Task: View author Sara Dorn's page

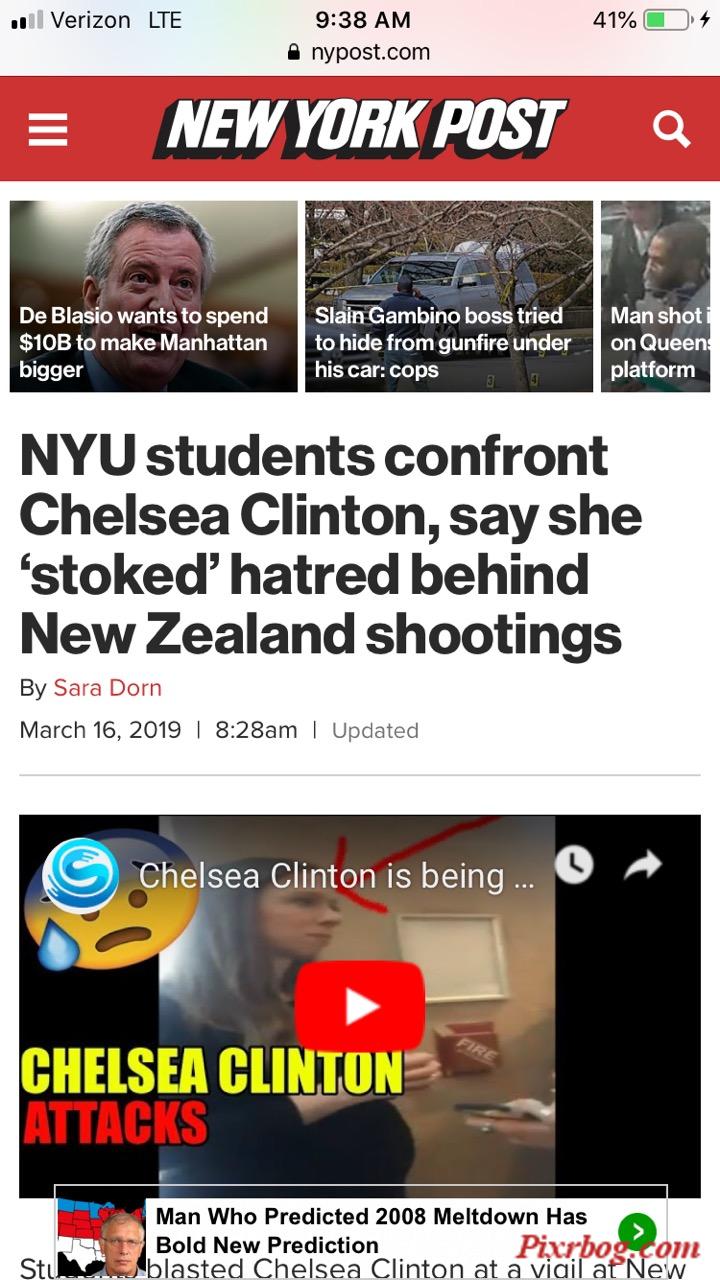Action: pyautogui.click(x=107, y=688)
